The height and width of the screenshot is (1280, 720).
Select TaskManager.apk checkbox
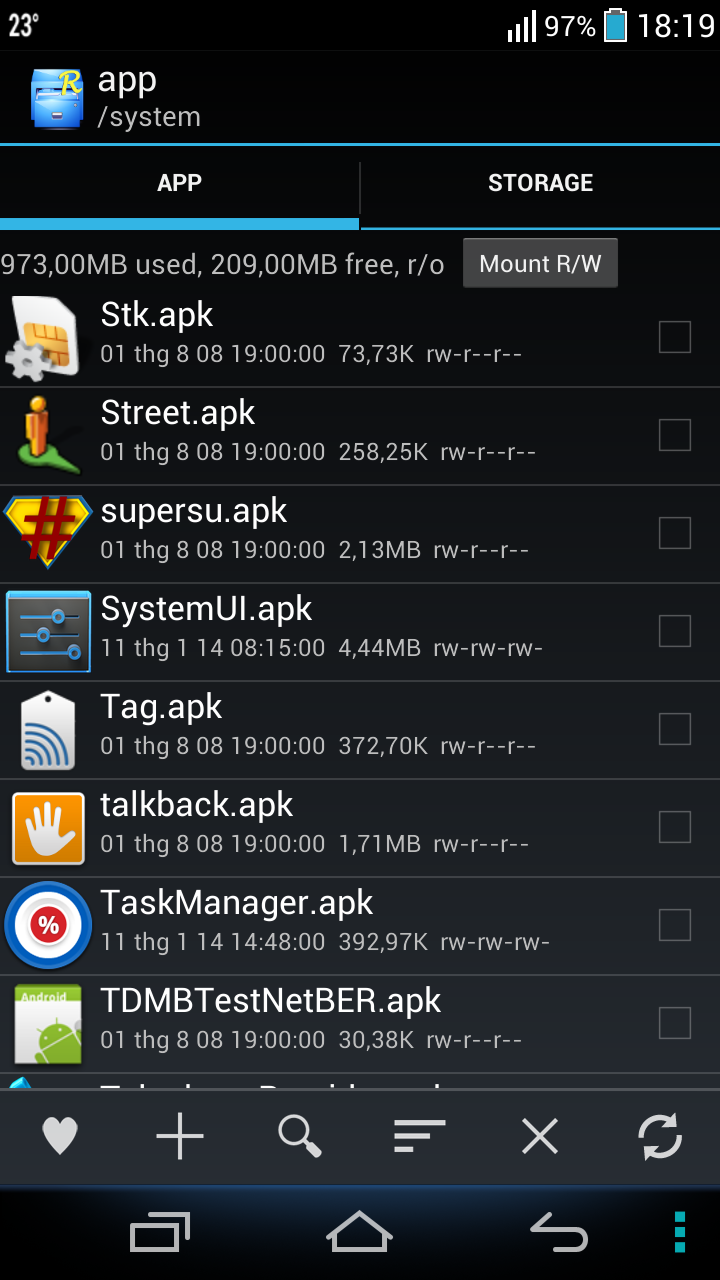pyautogui.click(x=675, y=925)
